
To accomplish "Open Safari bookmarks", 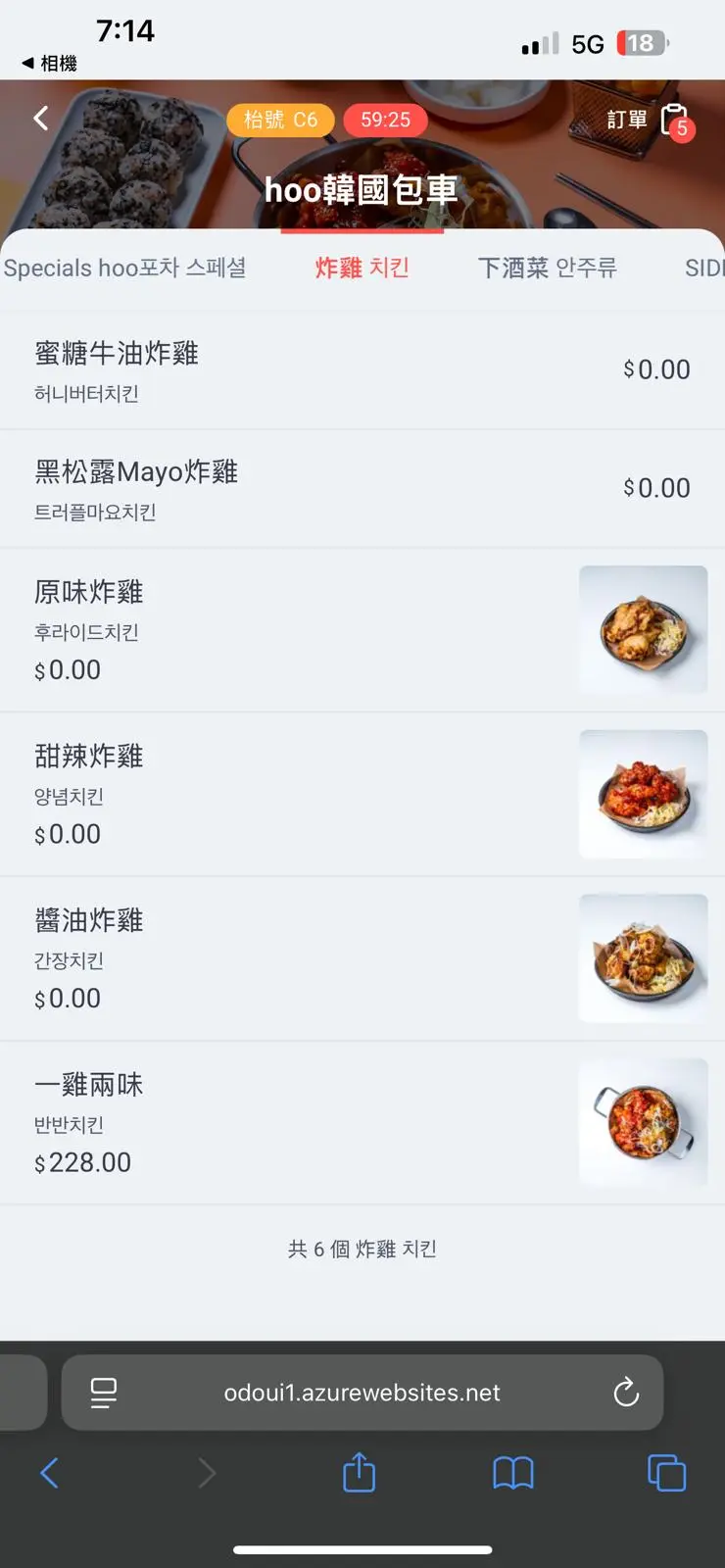I will (x=513, y=1473).
